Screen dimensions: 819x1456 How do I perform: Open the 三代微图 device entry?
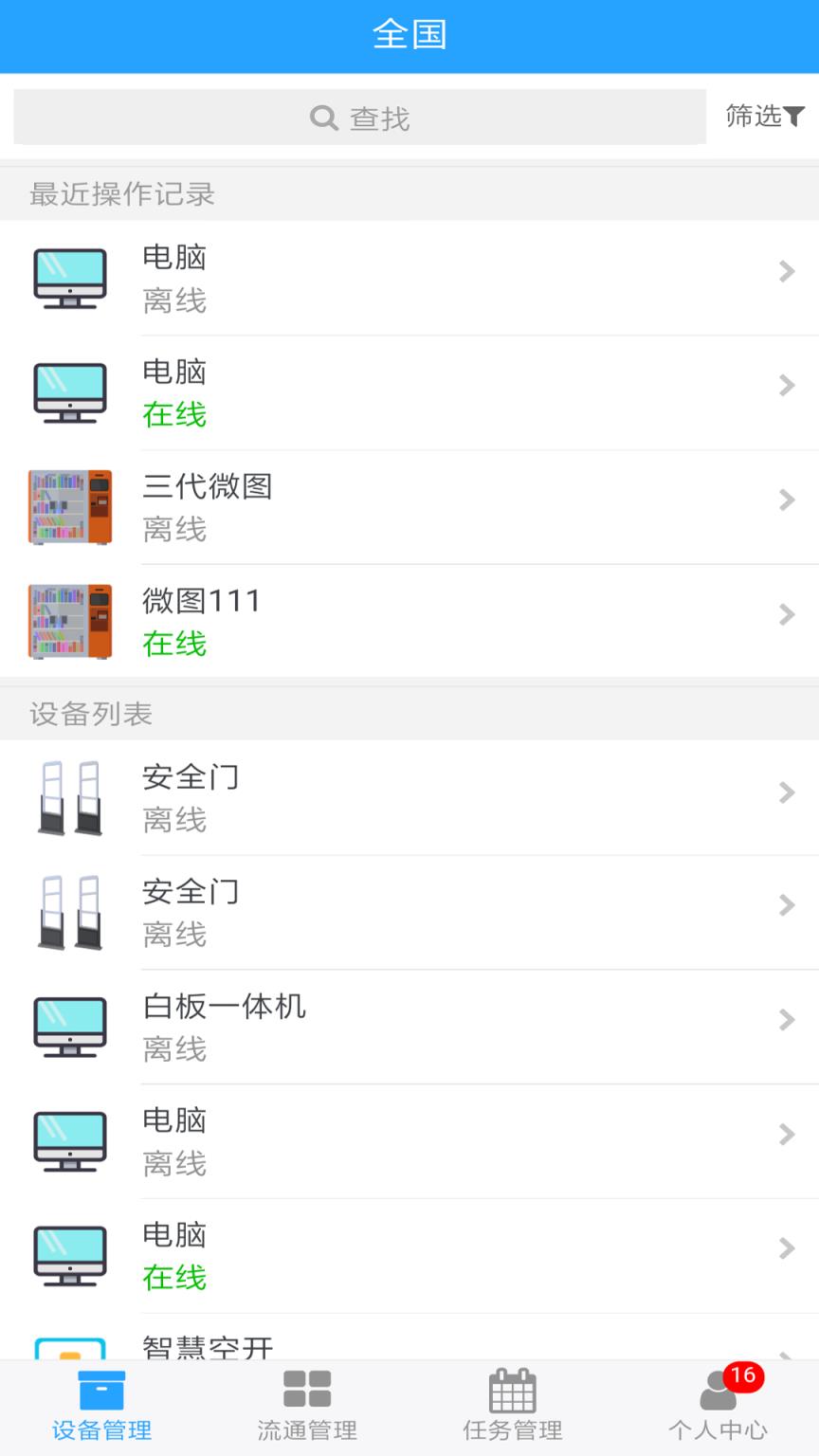787,500
